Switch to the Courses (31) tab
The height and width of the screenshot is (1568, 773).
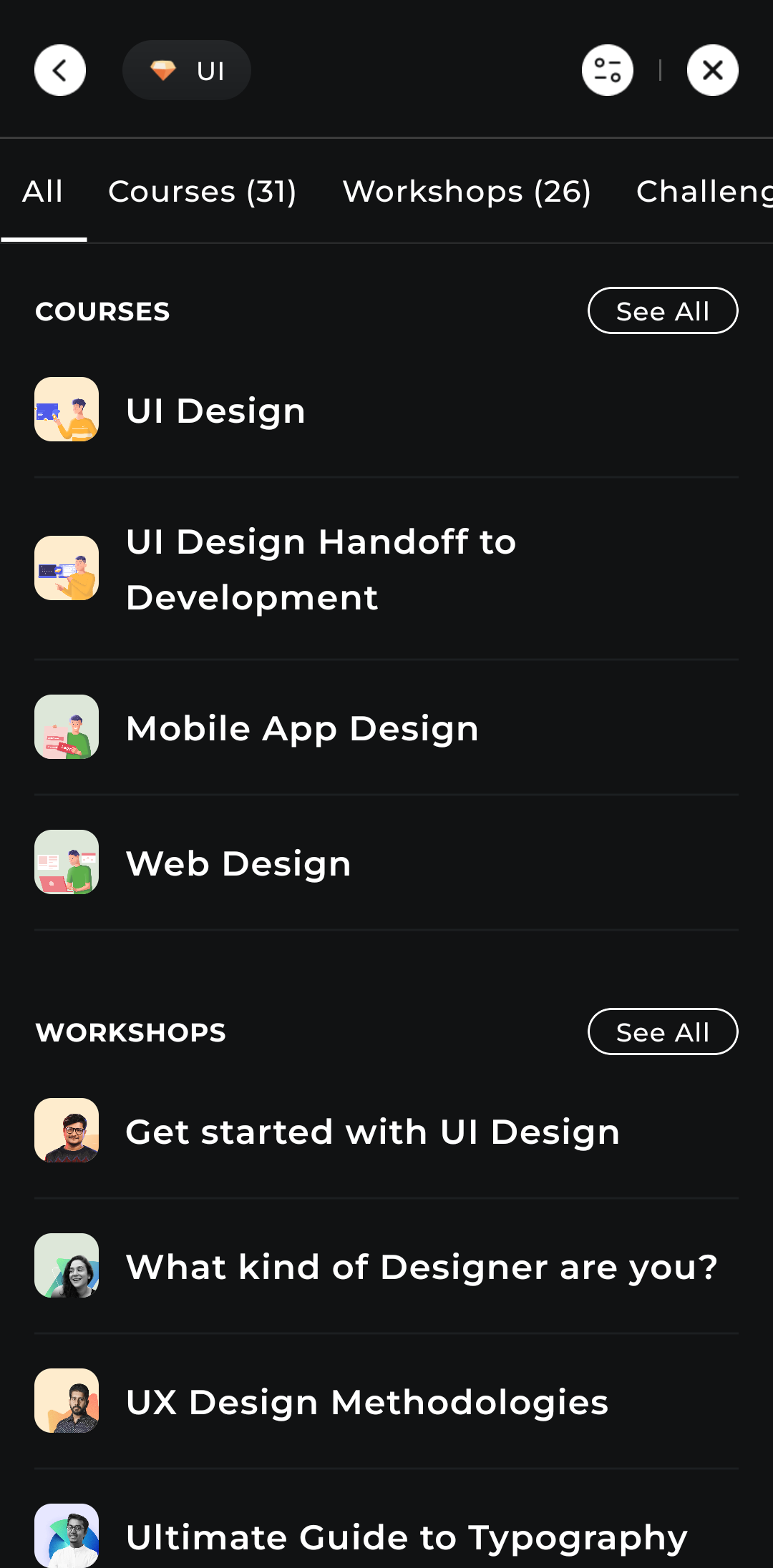[203, 192]
